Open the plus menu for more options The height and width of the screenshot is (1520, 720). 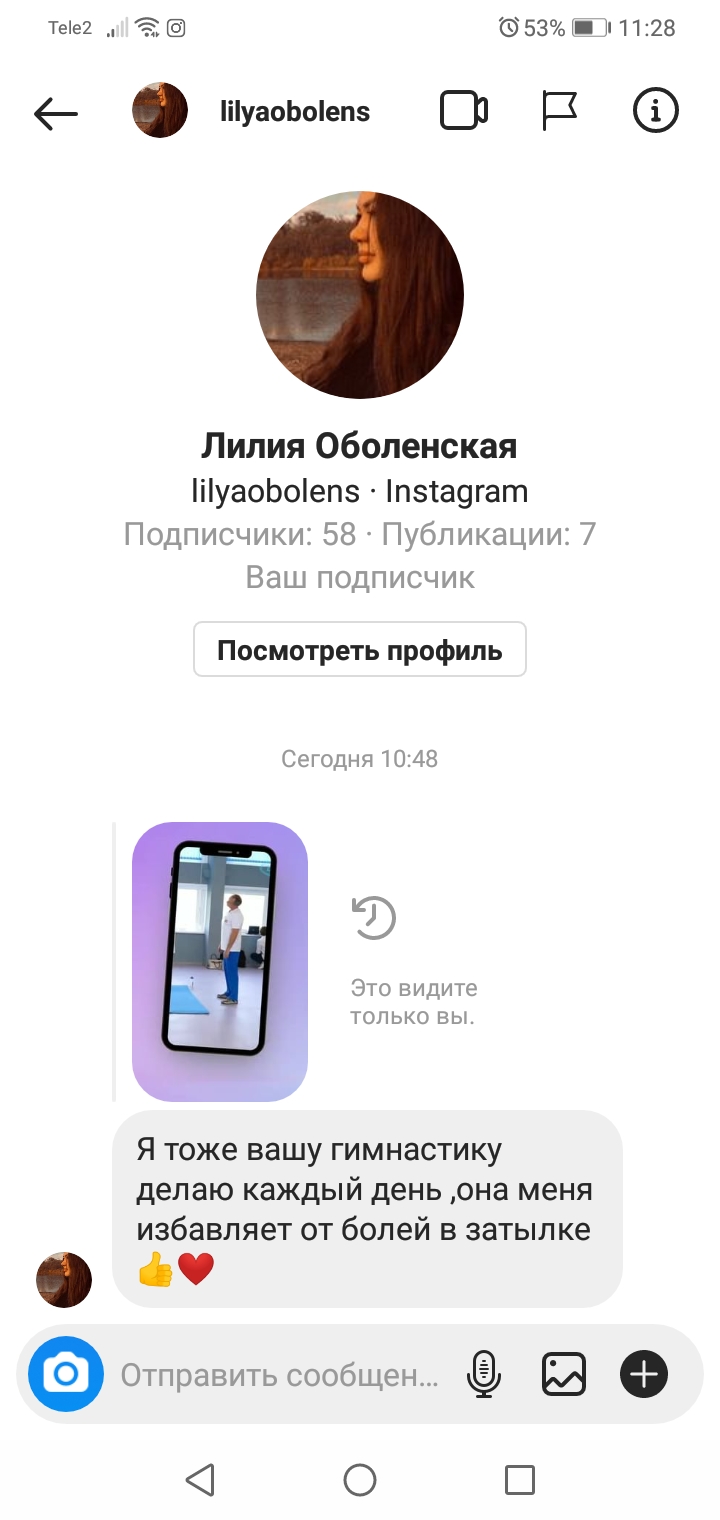644,1374
